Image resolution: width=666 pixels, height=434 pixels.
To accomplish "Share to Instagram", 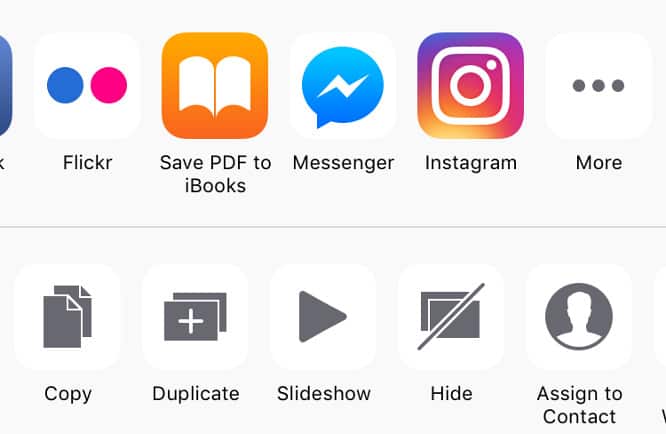I will click(471, 86).
